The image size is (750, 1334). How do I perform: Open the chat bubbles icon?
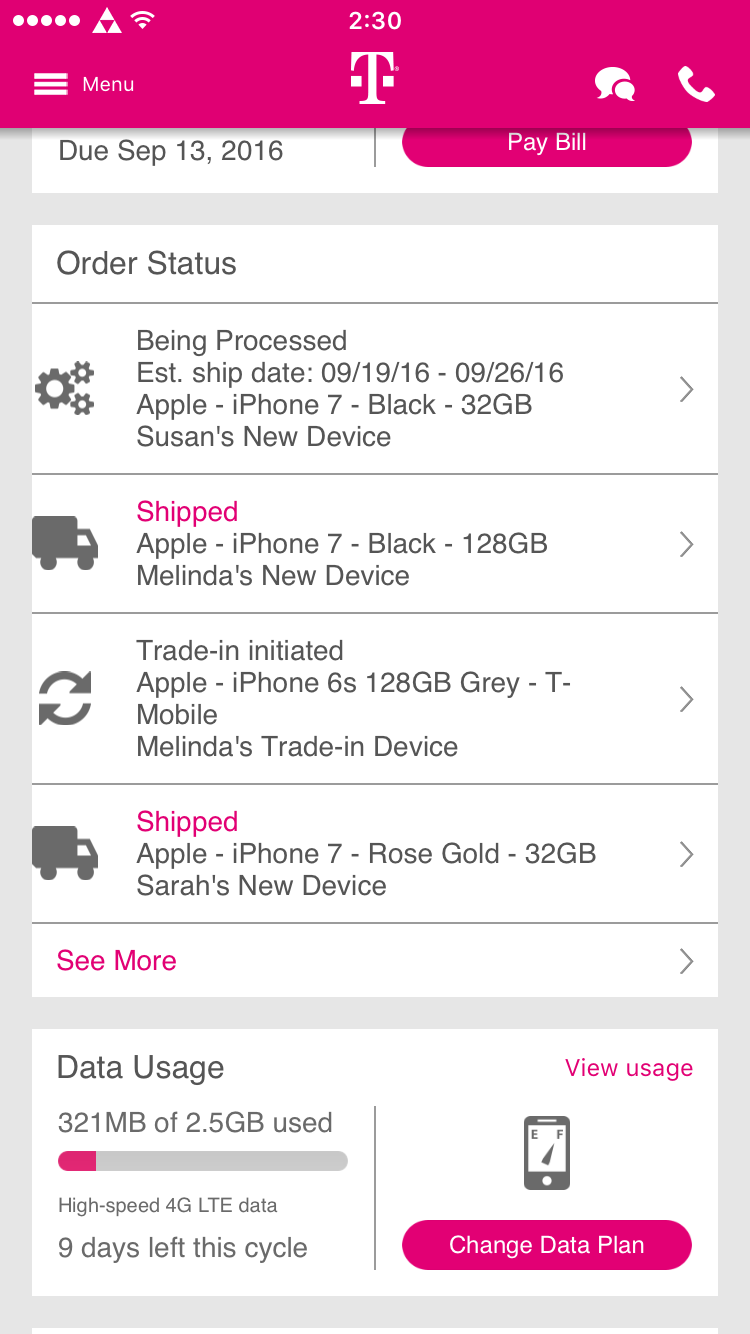pos(614,85)
